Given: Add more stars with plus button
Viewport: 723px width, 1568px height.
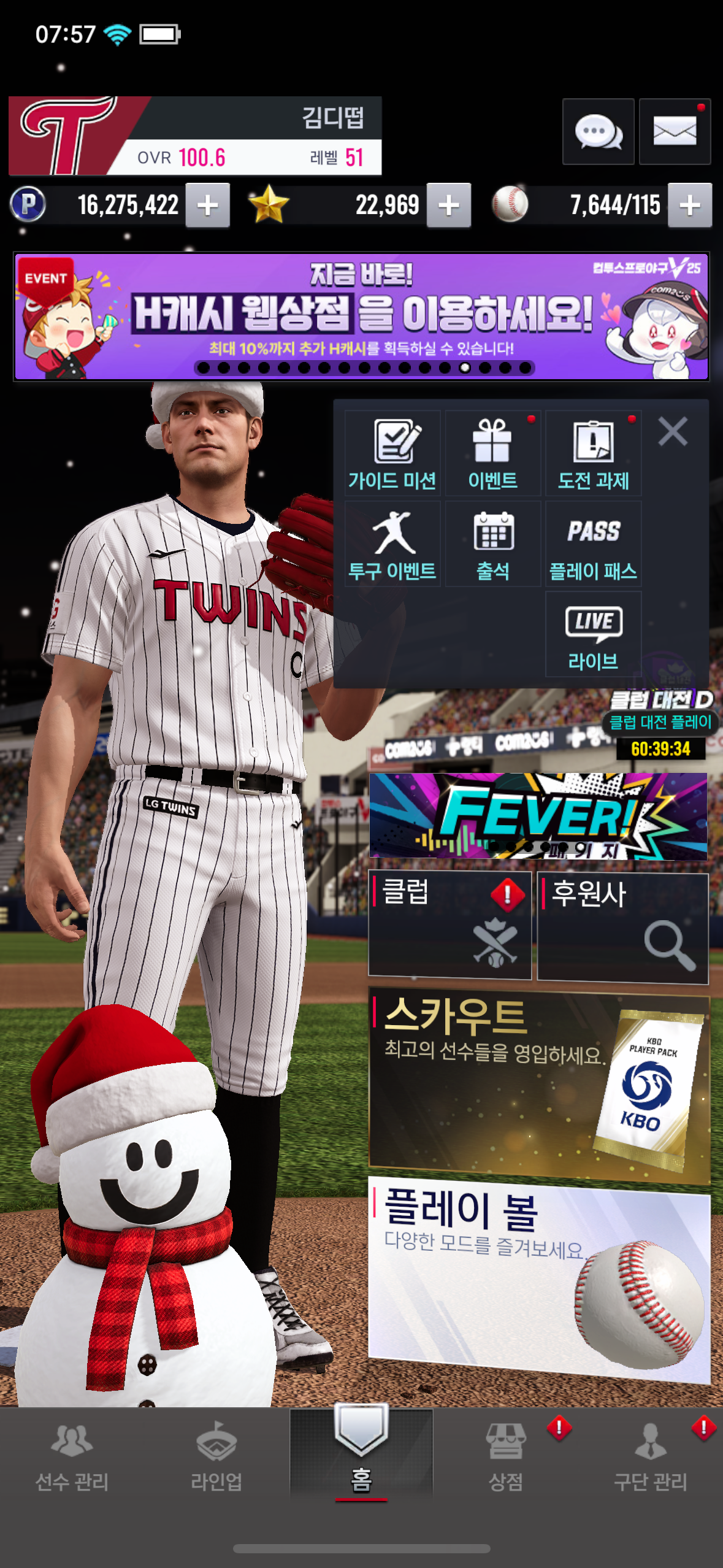Looking at the screenshot, I should tap(449, 206).
